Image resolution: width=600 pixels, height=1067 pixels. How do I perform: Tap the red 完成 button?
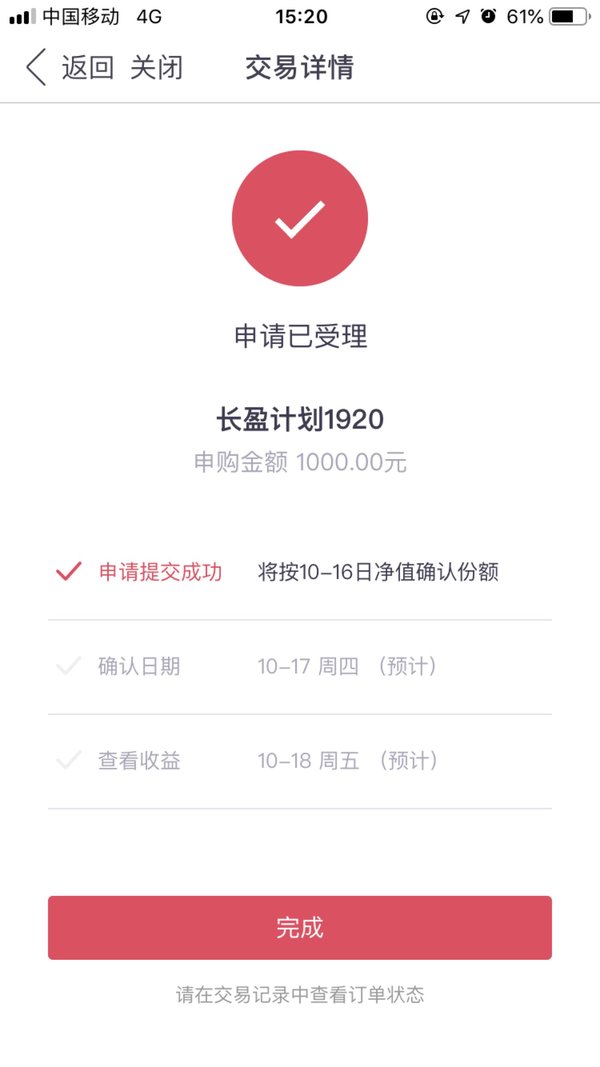(x=299, y=928)
